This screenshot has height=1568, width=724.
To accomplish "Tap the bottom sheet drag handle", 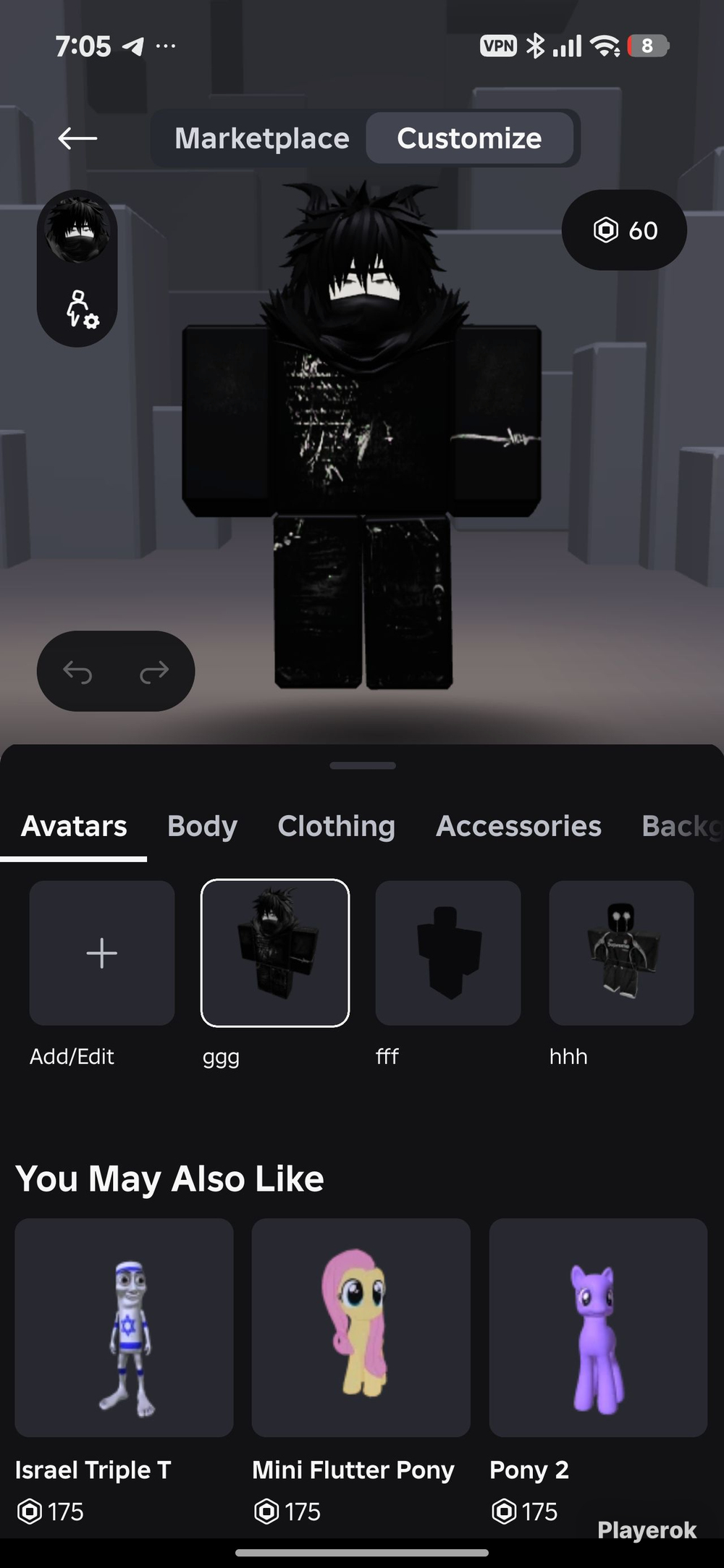I will click(x=362, y=765).
